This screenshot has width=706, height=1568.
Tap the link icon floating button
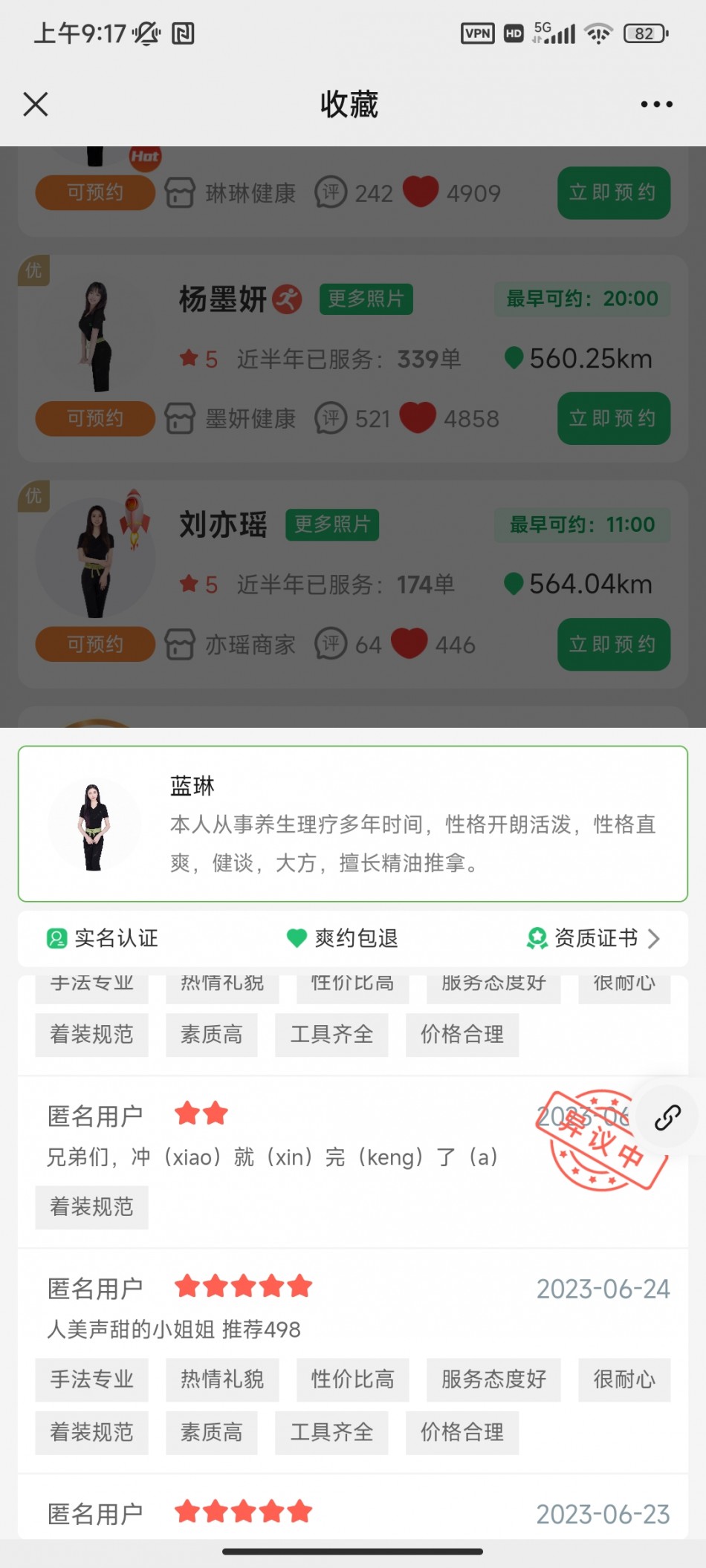pyautogui.click(x=667, y=1116)
